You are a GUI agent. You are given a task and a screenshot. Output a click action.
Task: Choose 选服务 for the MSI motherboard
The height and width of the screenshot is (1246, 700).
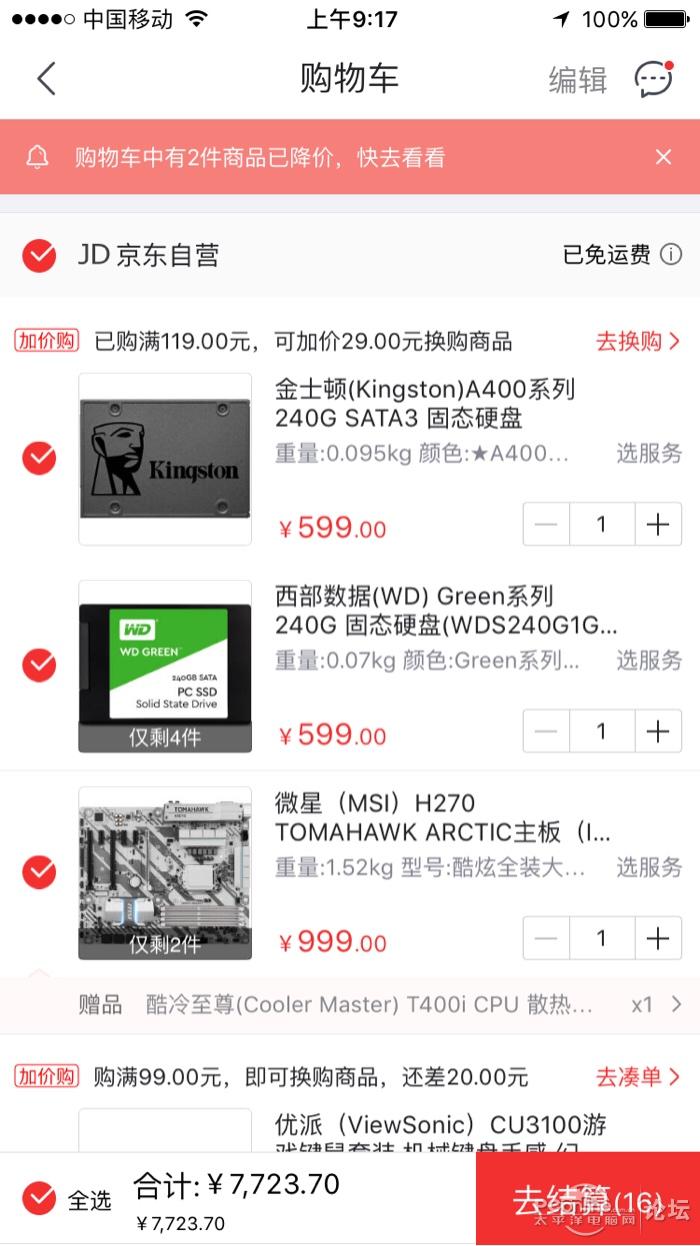tap(648, 867)
